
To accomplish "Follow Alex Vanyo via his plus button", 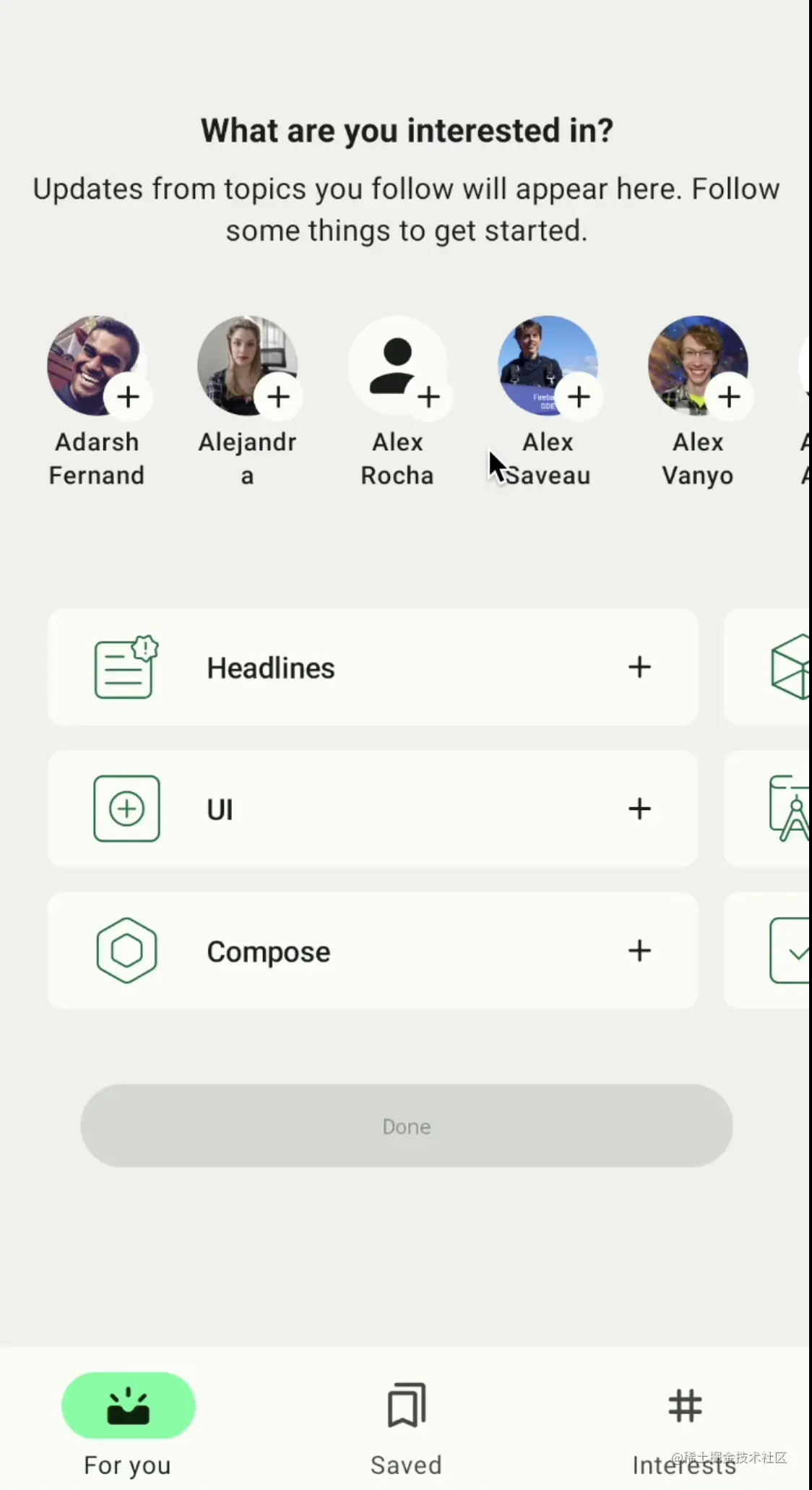I will [729, 396].
